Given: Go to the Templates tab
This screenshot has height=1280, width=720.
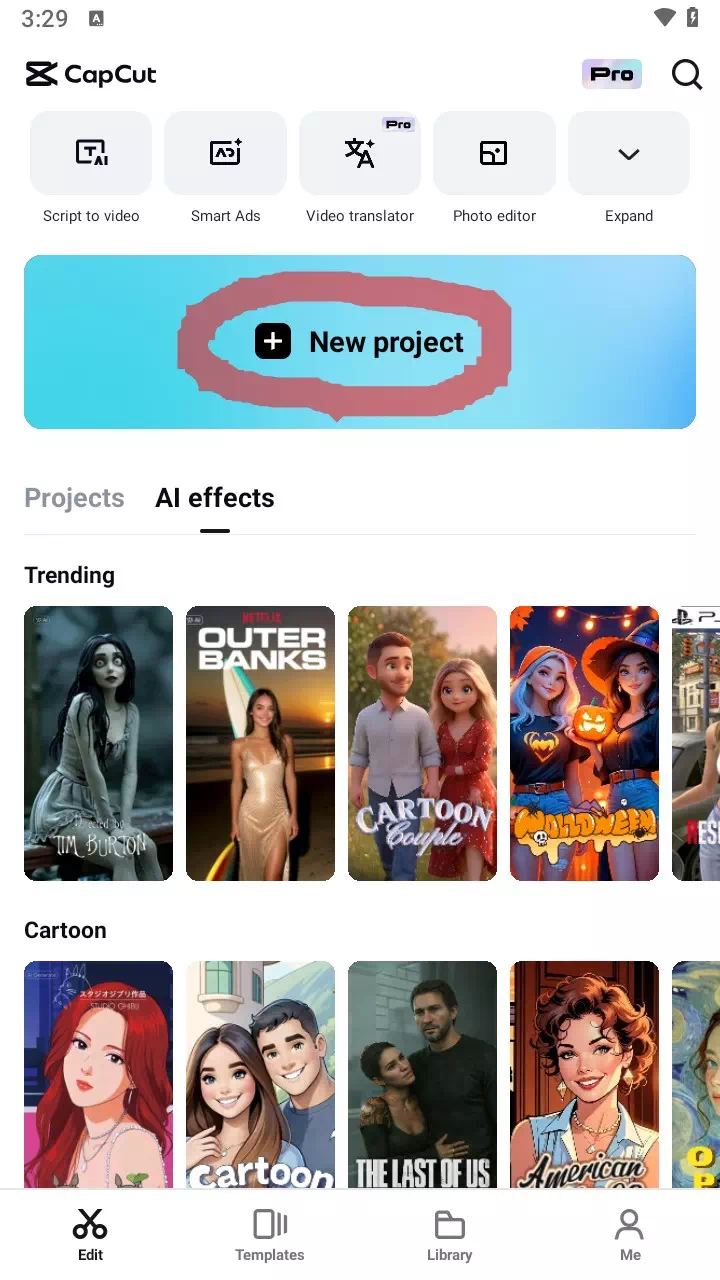Looking at the screenshot, I should pos(270,1235).
